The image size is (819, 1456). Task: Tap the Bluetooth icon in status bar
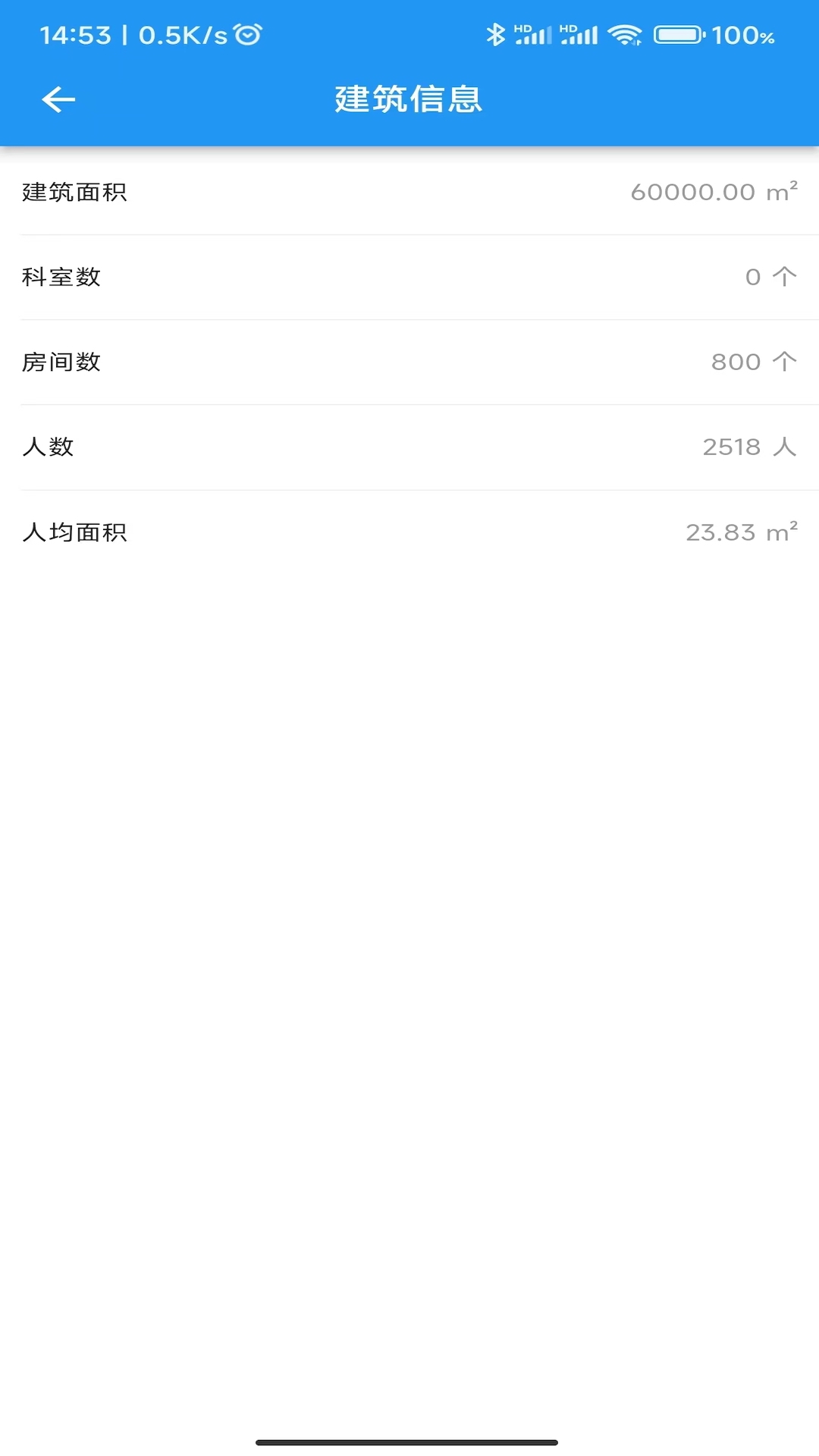pos(494,34)
